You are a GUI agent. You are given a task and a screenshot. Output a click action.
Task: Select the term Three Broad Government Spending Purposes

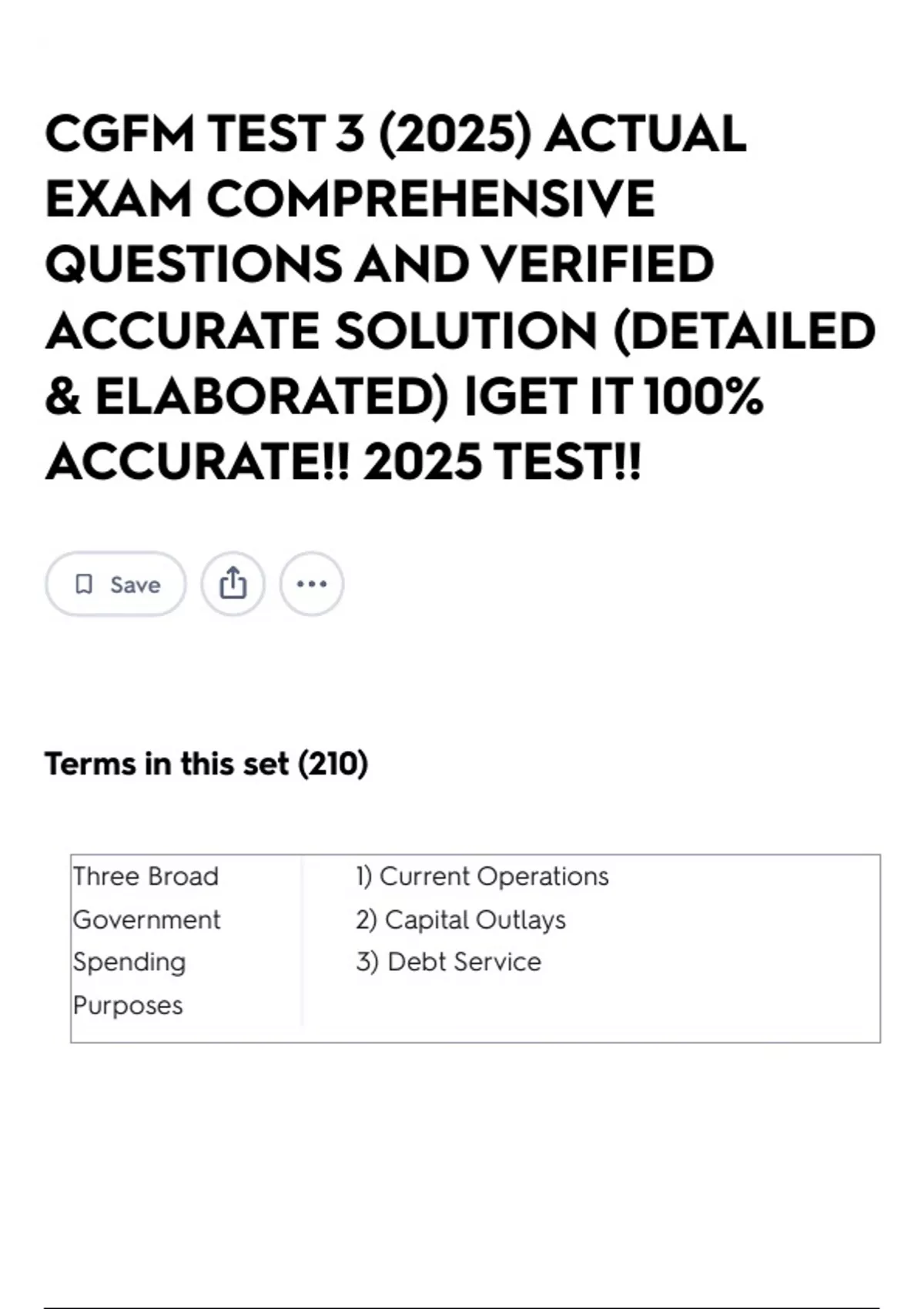click(145, 939)
